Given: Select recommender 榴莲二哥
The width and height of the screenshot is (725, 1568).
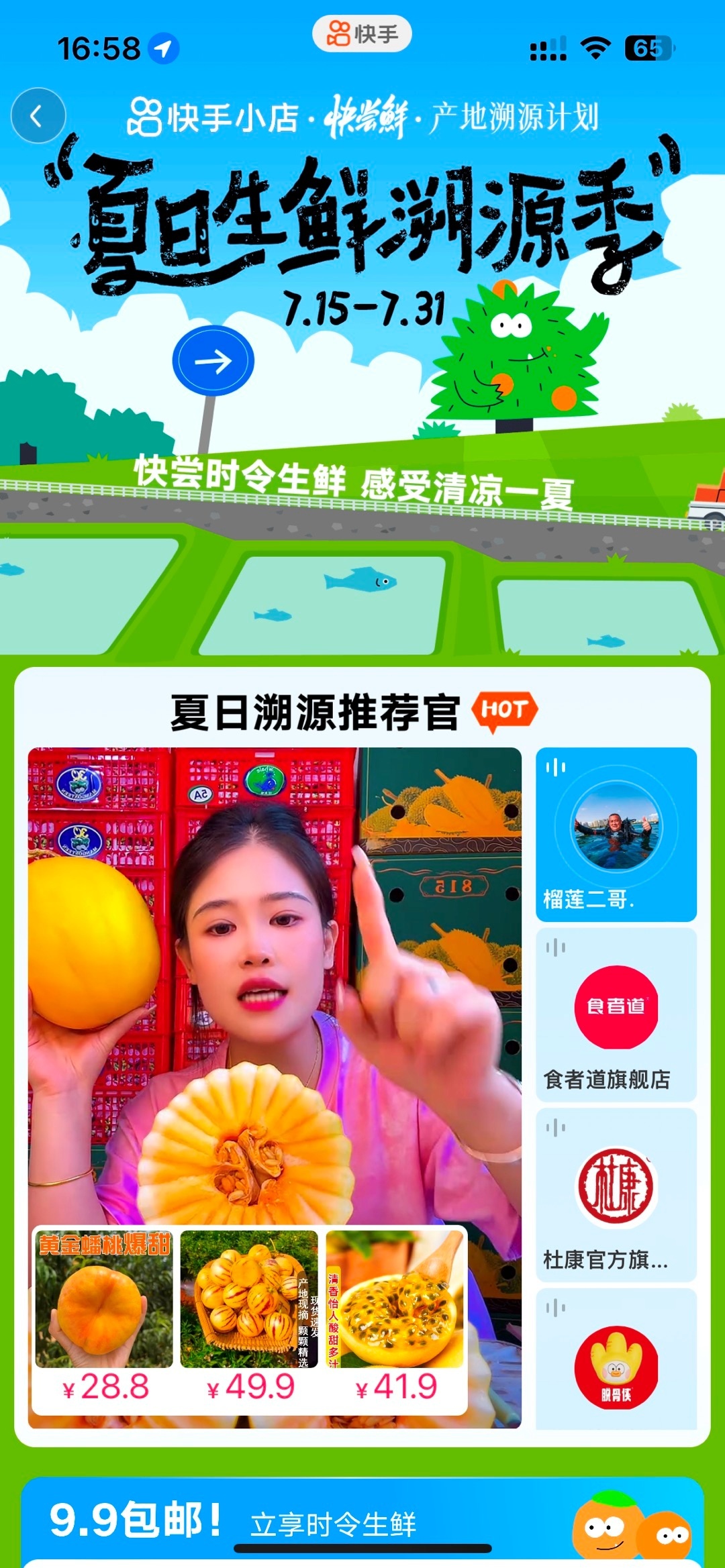Looking at the screenshot, I should point(616,834).
